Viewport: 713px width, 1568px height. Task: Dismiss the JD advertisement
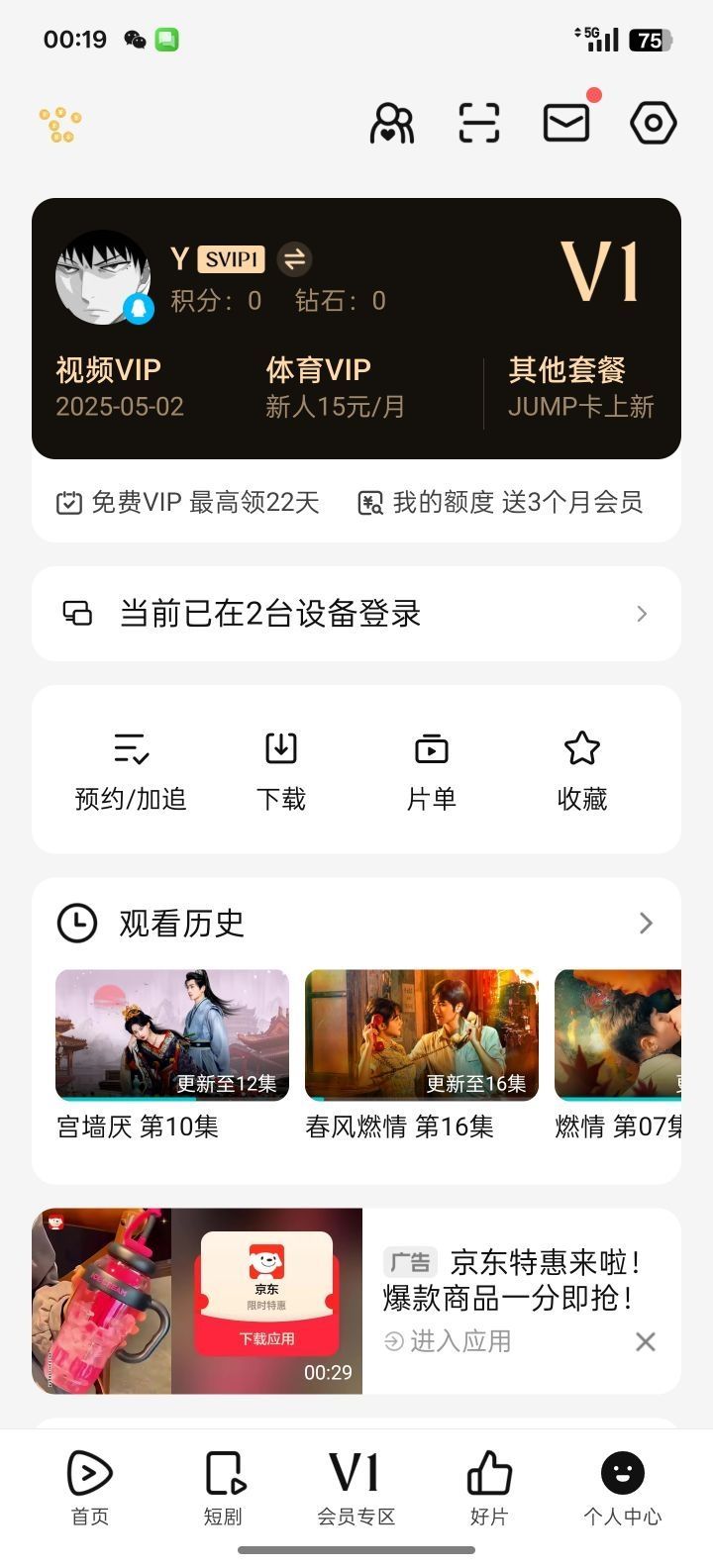(x=645, y=1341)
